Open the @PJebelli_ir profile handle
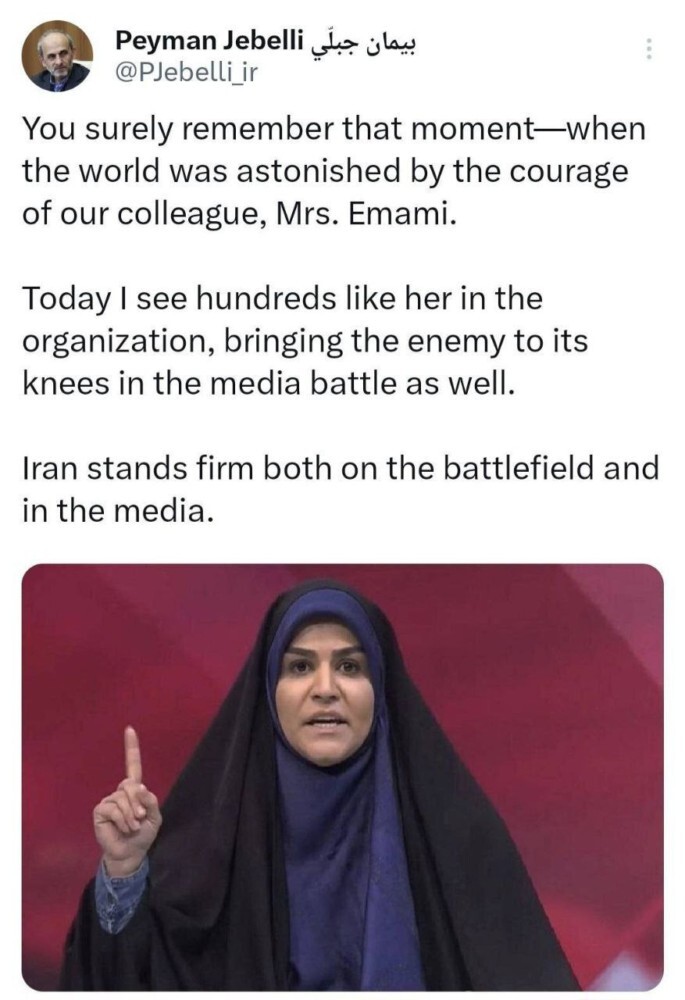The image size is (685, 1000). pos(187,72)
